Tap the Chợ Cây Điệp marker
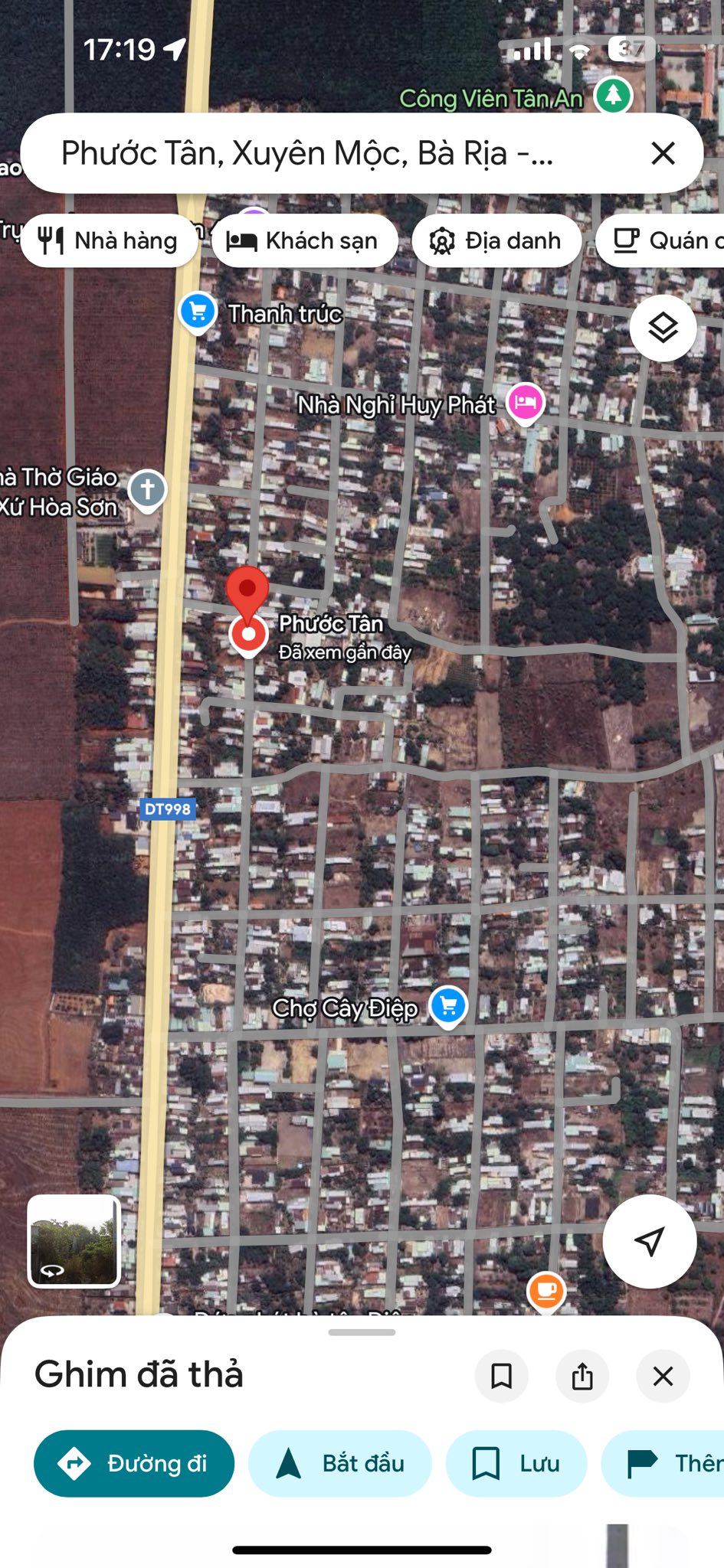This screenshot has height=1568, width=724. pyautogui.click(x=448, y=1005)
